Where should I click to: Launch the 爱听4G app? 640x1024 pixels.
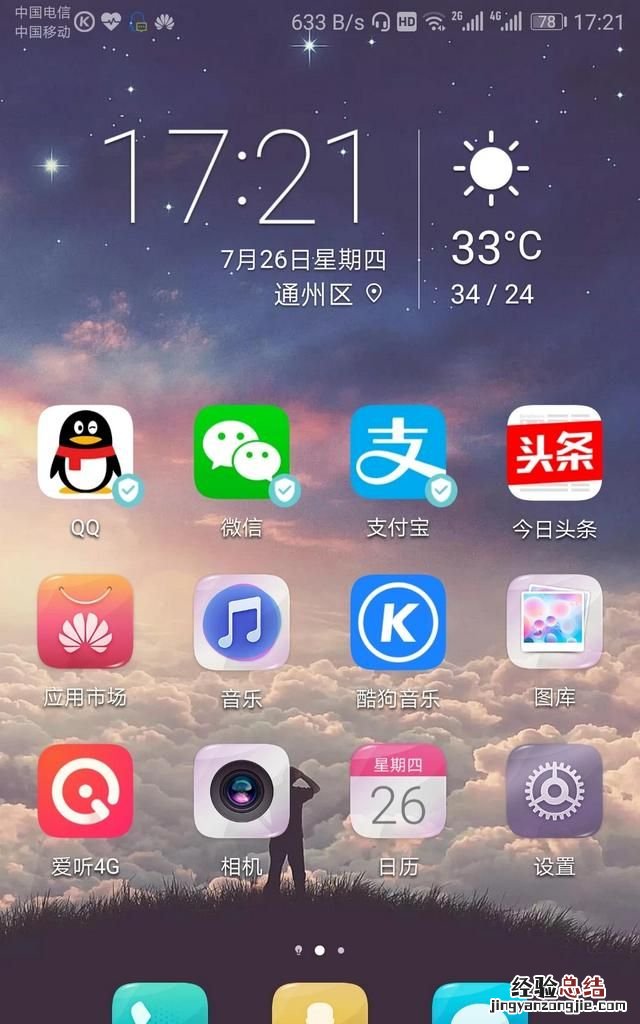[85, 790]
